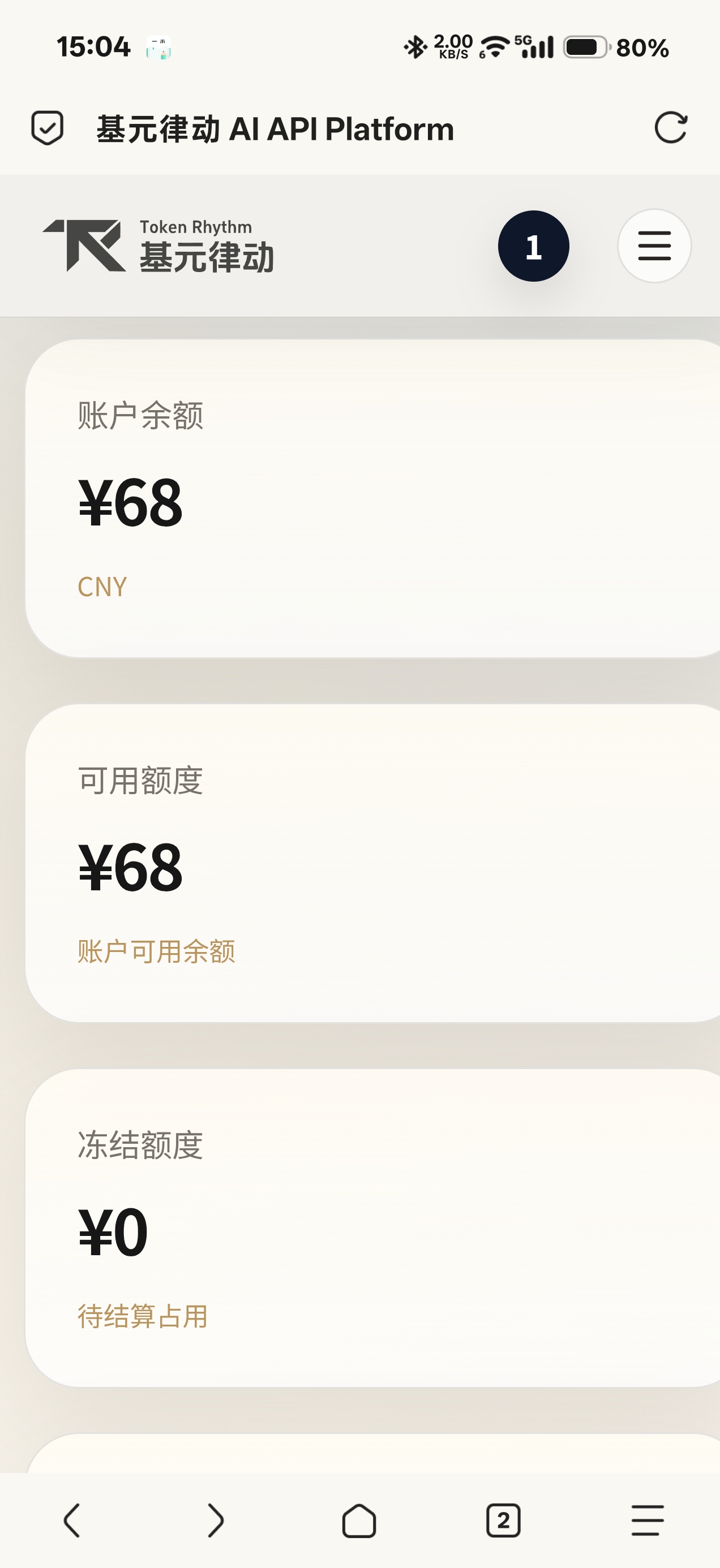
Task: Go back with the browser back arrow
Action: coord(72,1520)
